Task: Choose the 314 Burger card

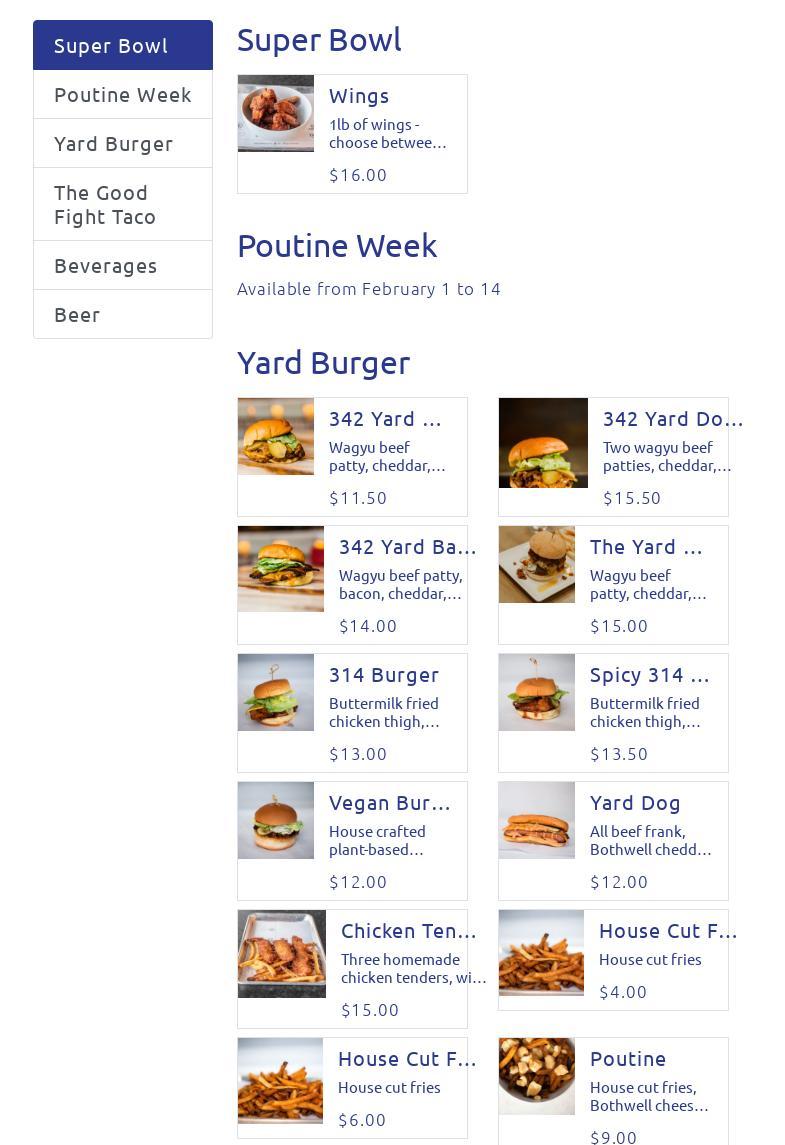Action: pyautogui.click(x=352, y=713)
